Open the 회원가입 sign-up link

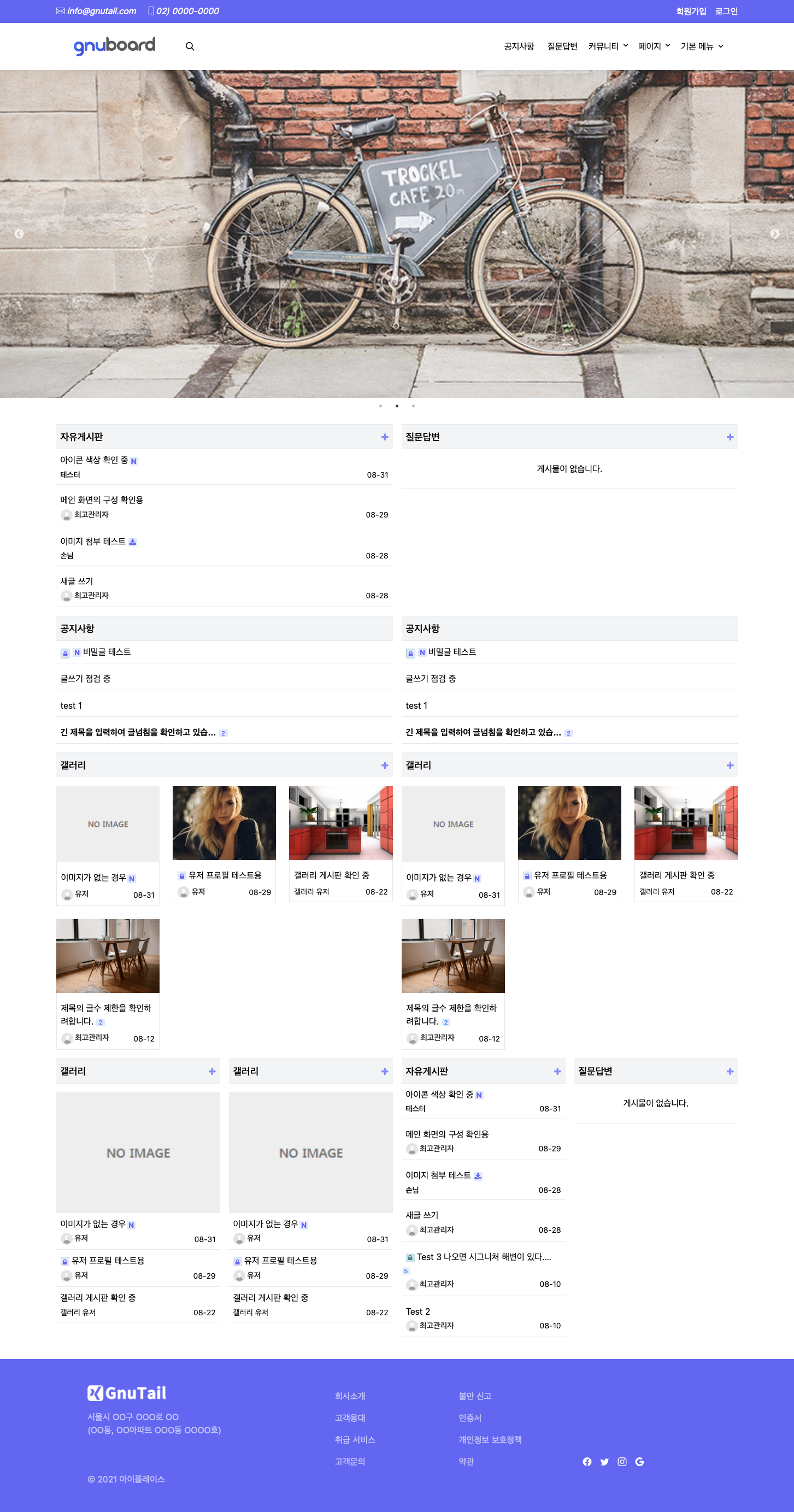pyautogui.click(x=691, y=11)
